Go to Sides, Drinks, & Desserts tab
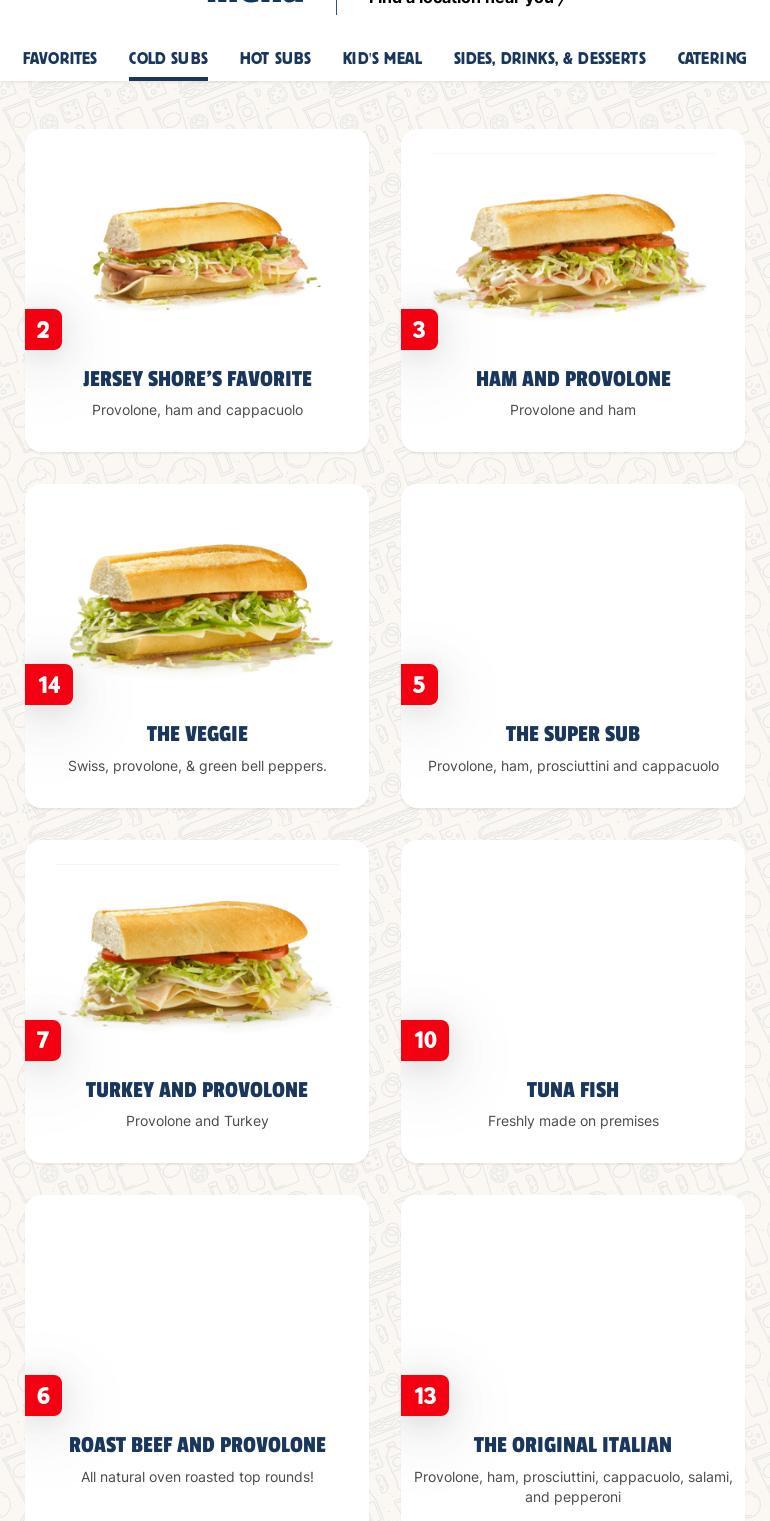The width and height of the screenshot is (770, 1521). tap(549, 58)
